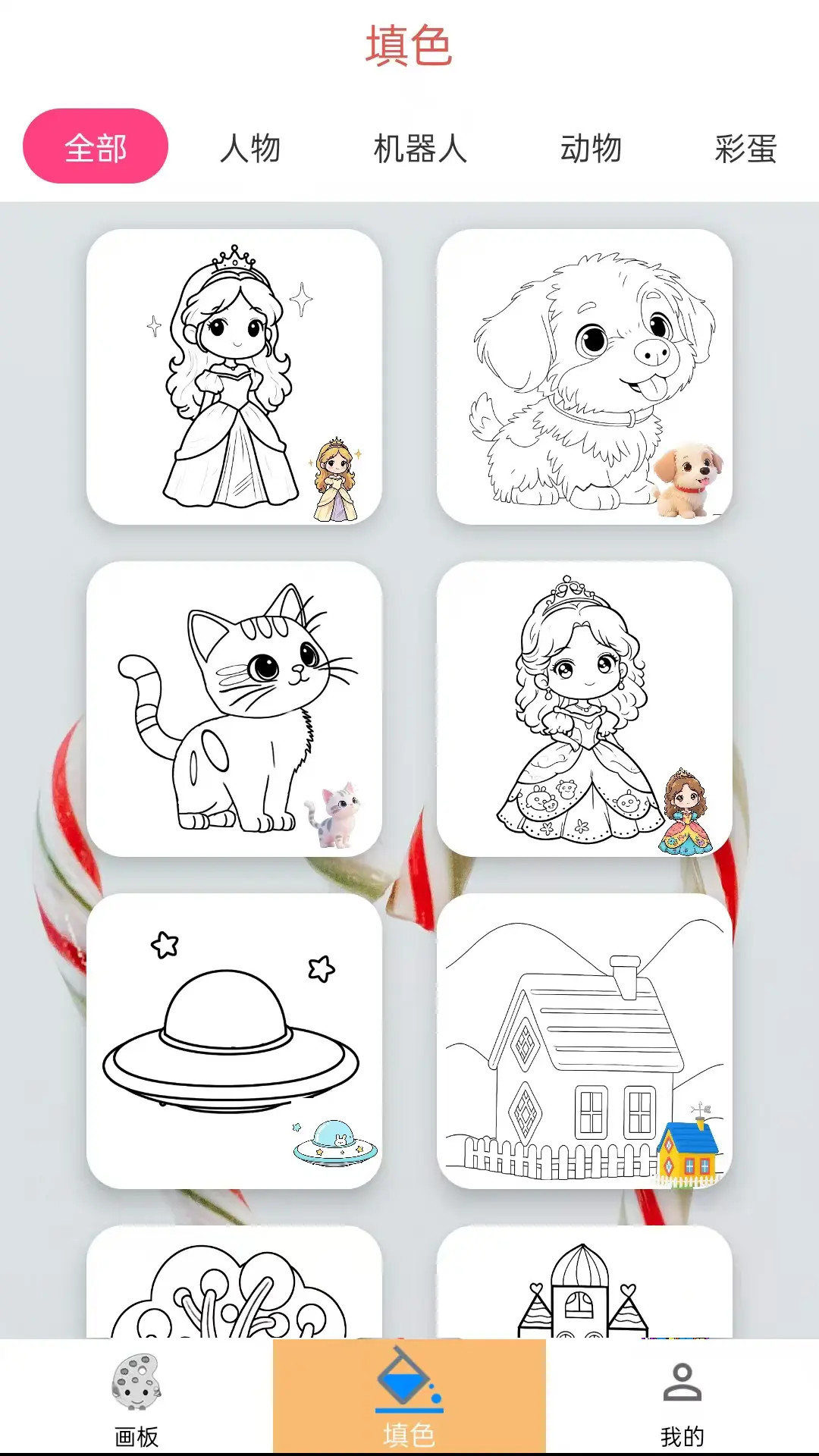The height and width of the screenshot is (1456, 819).
Task: Switch to the 人物 category tab
Action: tap(251, 149)
